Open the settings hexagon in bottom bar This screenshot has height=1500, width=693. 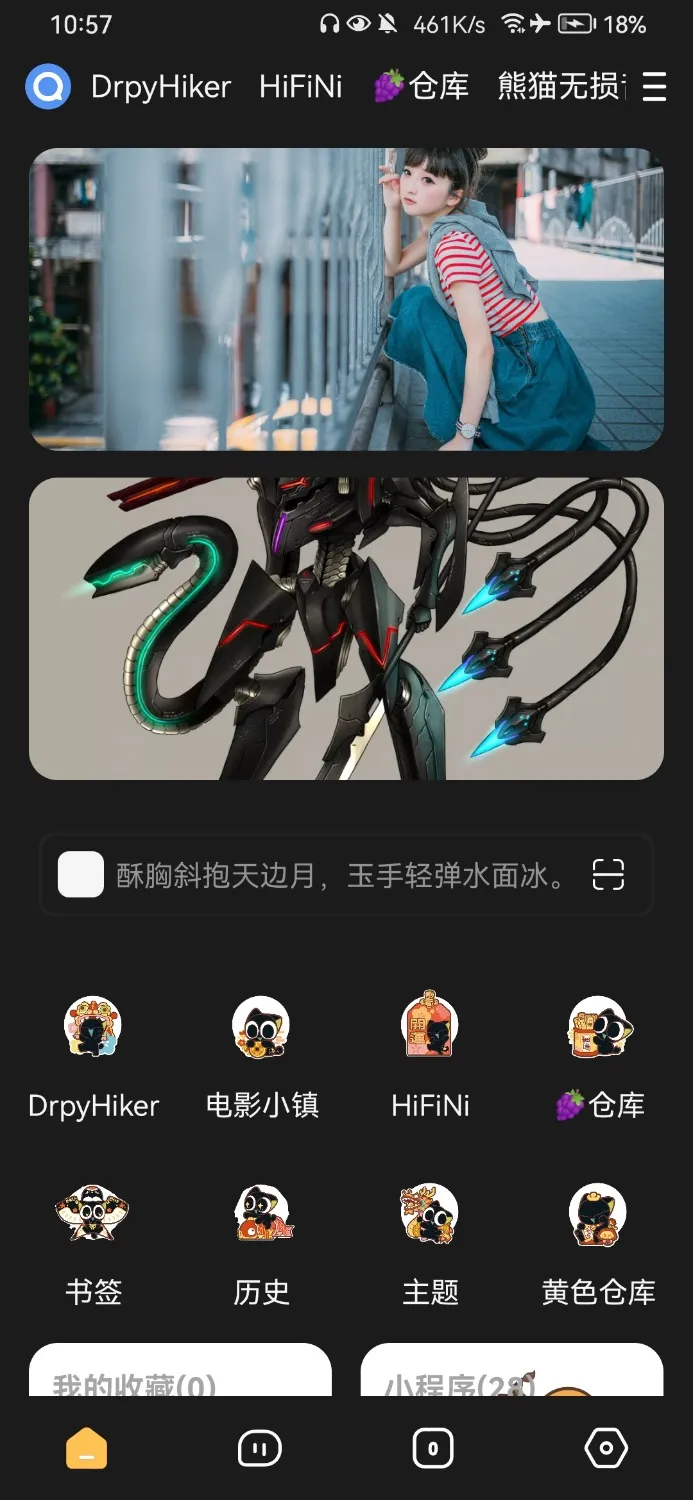click(x=606, y=1448)
